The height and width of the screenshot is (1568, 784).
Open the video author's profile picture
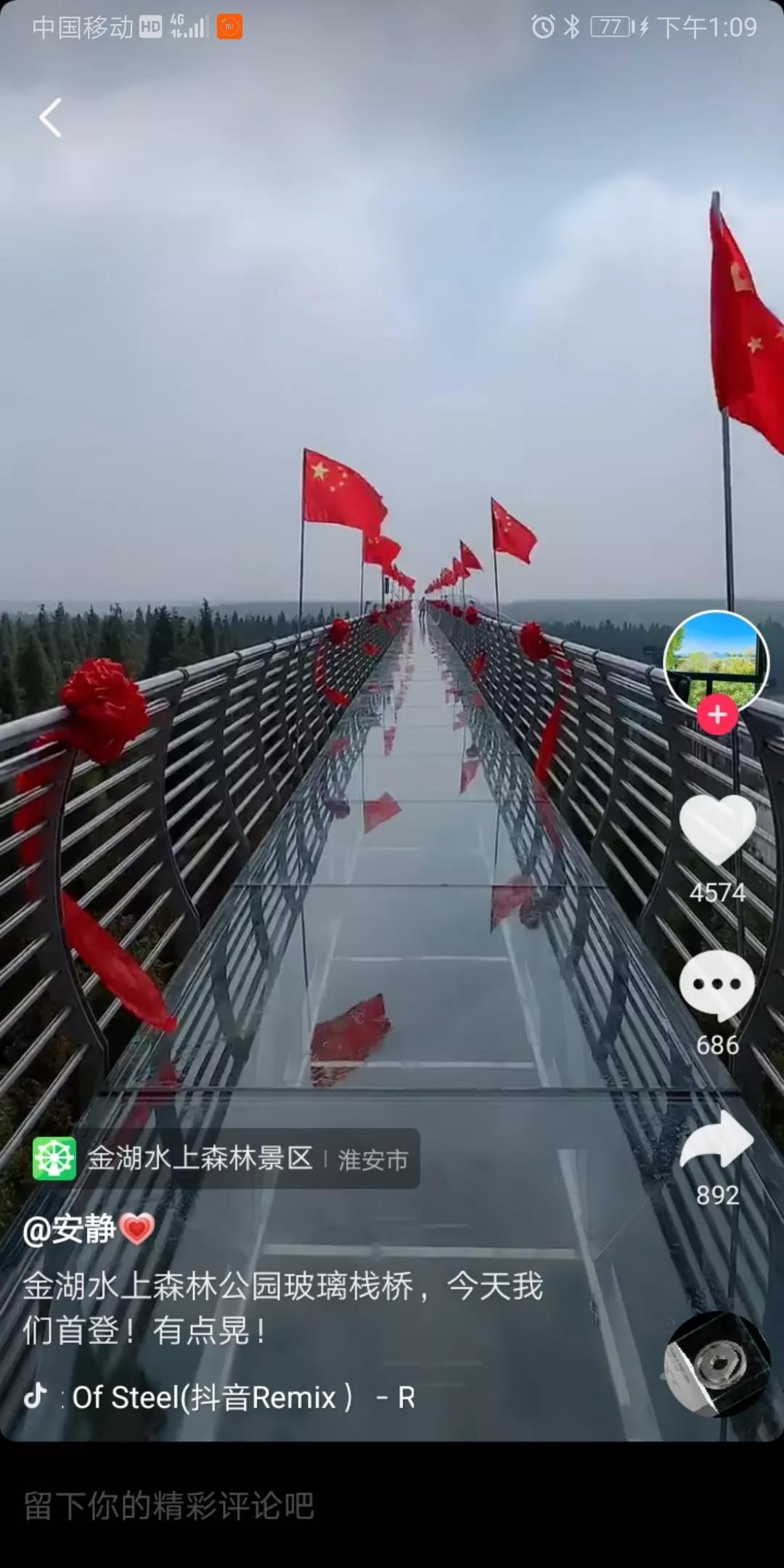coord(716,660)
